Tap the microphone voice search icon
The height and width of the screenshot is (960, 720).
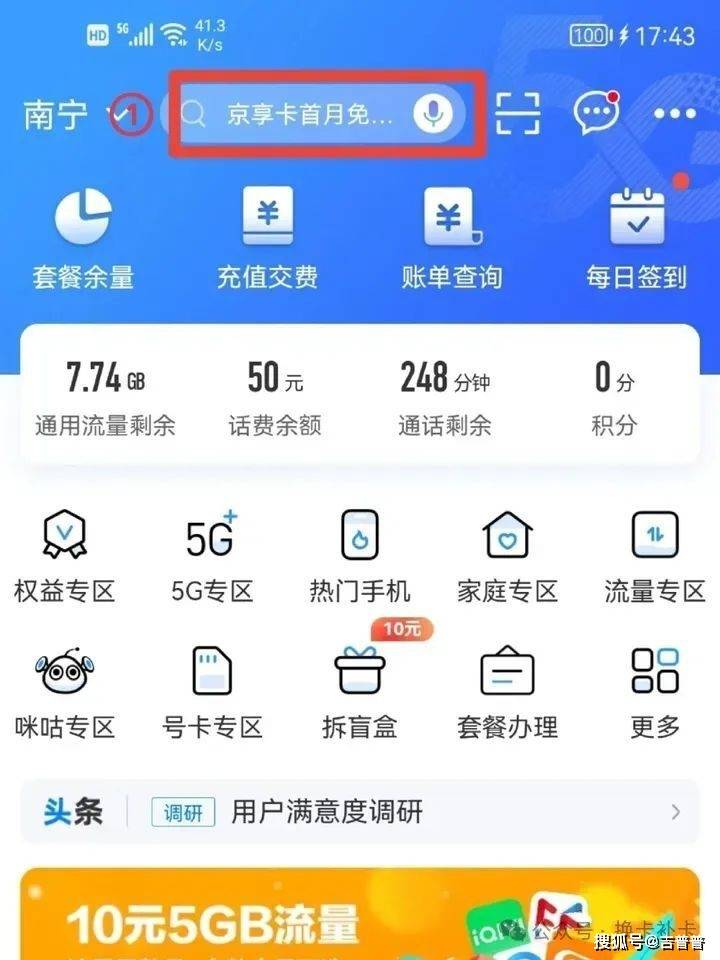(x=433, y=114)
